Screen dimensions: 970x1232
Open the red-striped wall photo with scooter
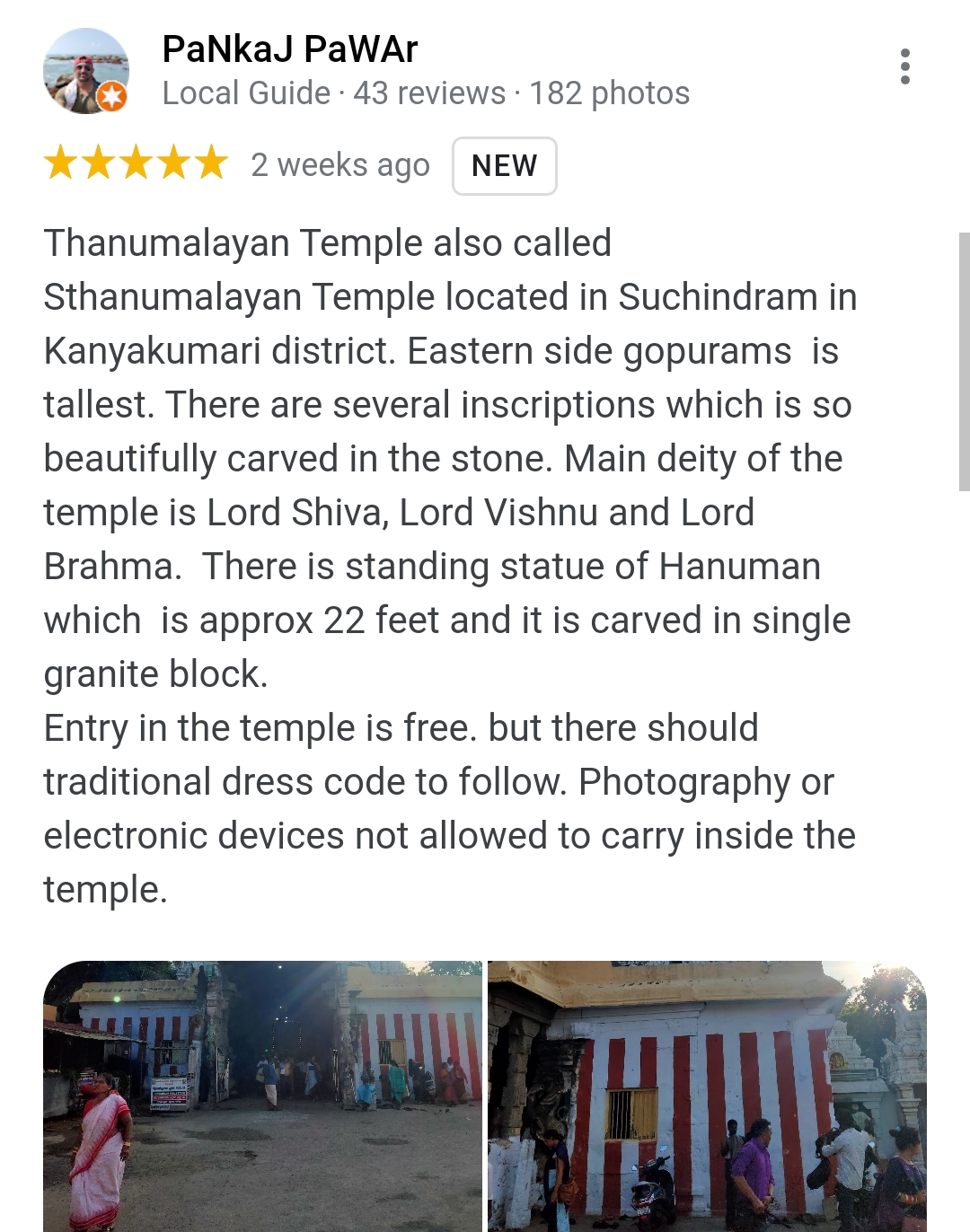pyautogui.click(x=706, y=1096)
